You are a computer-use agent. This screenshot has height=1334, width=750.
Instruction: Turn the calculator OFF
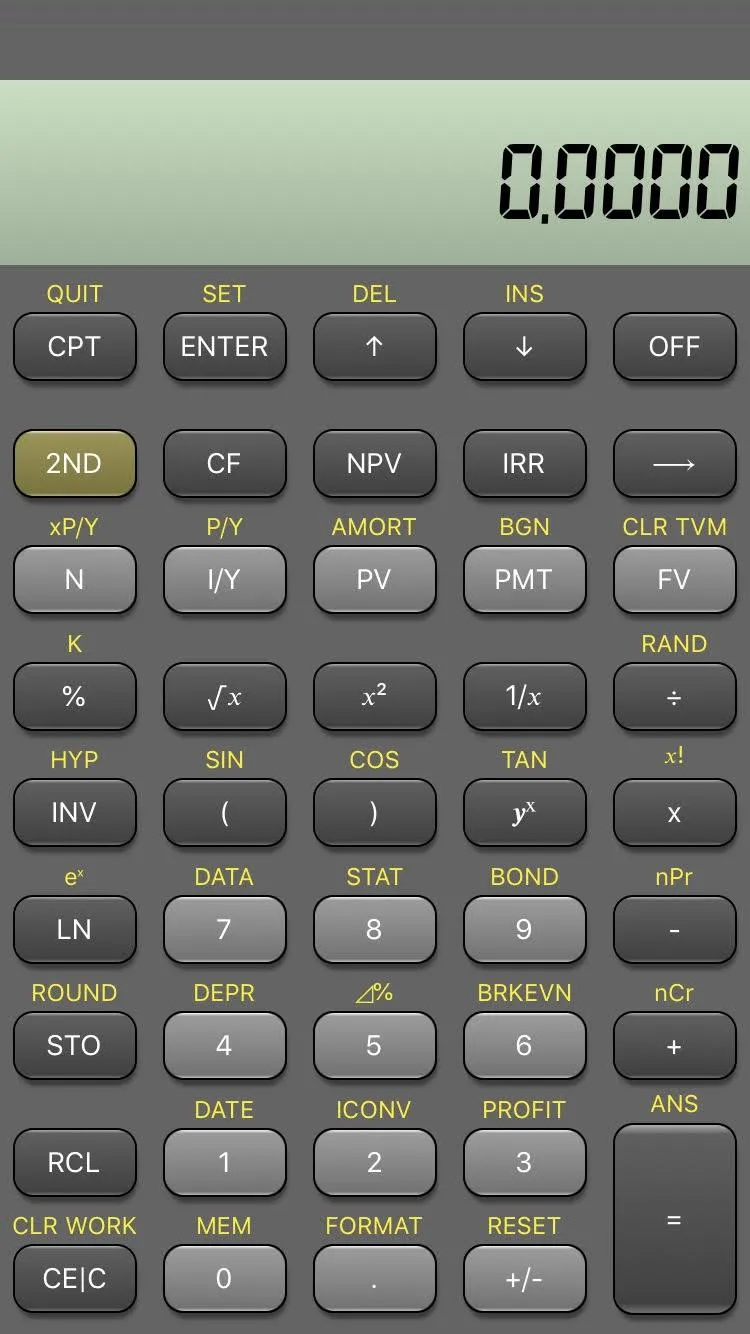click(x=674, y=347)
